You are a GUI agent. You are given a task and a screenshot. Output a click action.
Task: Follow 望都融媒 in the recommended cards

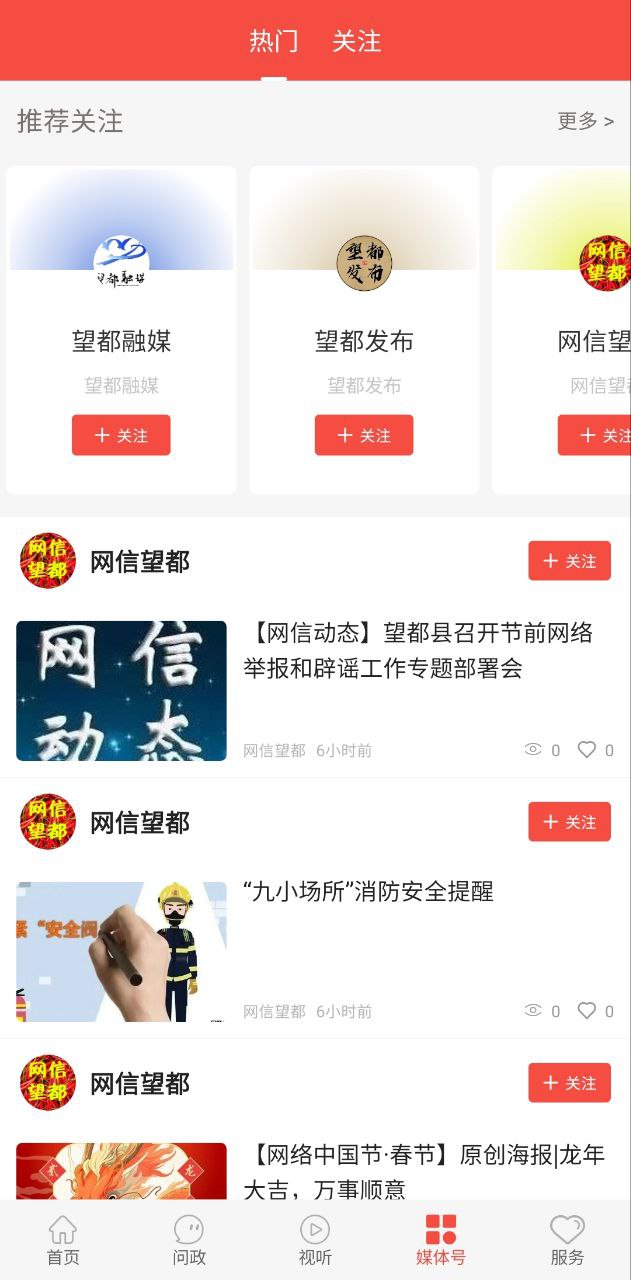pos(121,435)
